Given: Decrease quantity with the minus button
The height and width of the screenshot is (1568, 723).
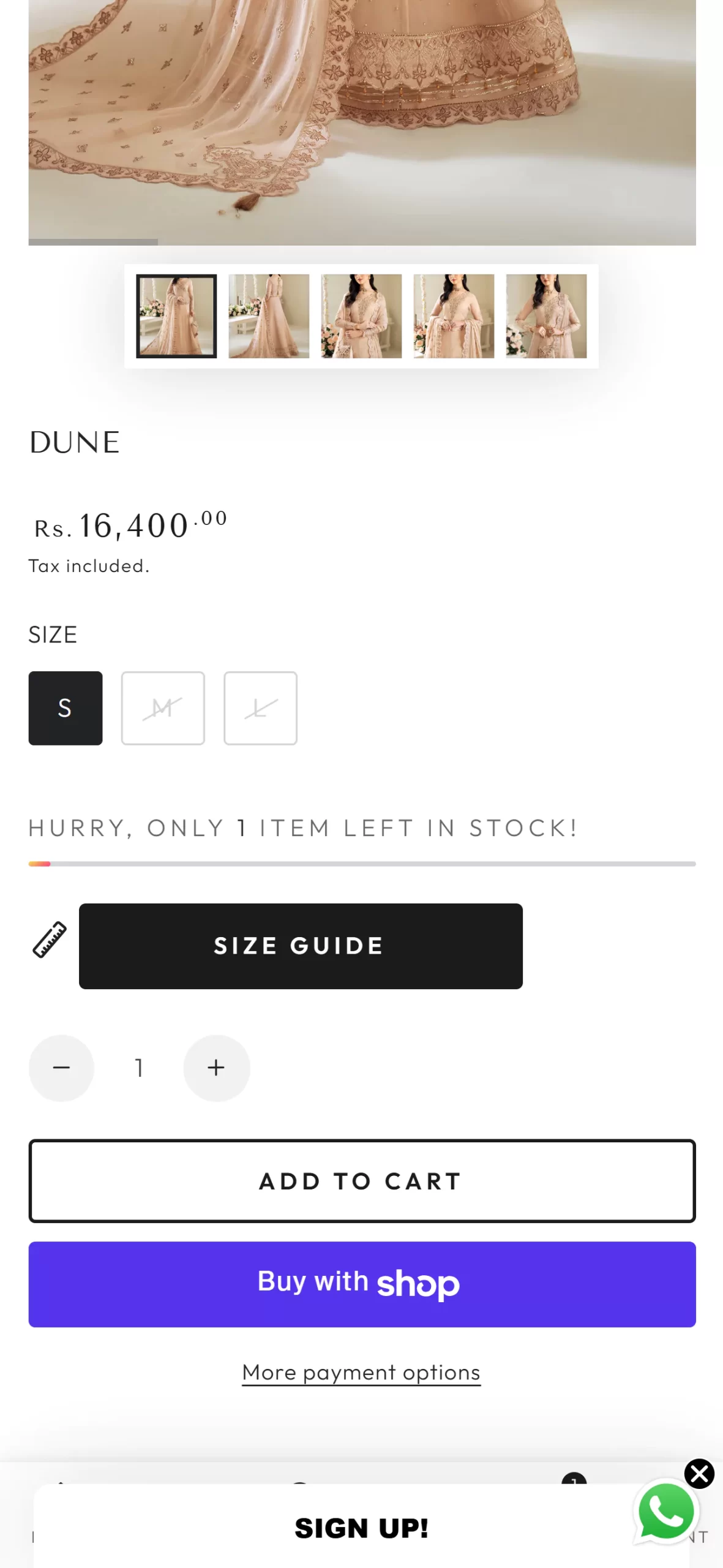Looking at the screenshot, I should (61, 1068).
